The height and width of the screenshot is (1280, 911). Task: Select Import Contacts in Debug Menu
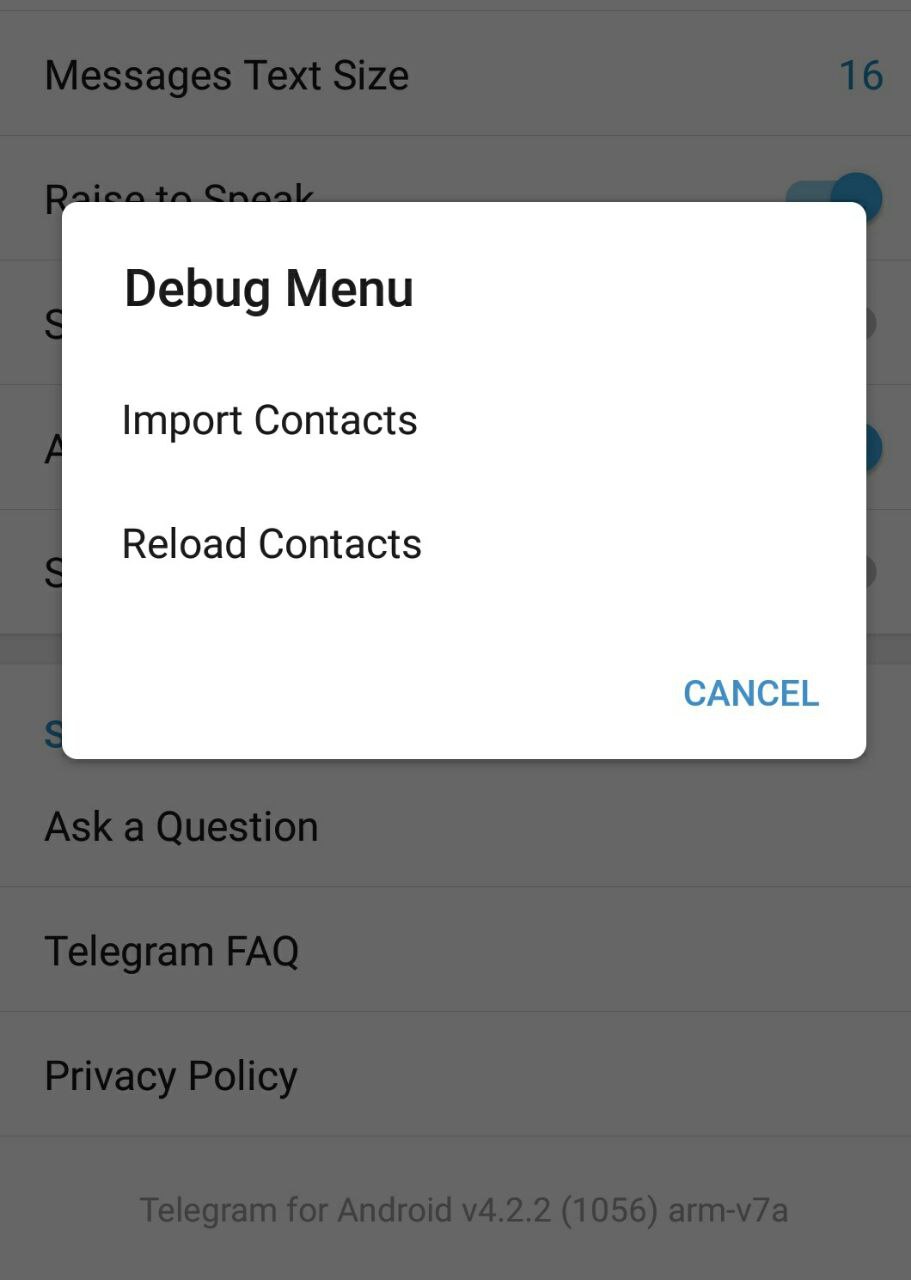270,420
